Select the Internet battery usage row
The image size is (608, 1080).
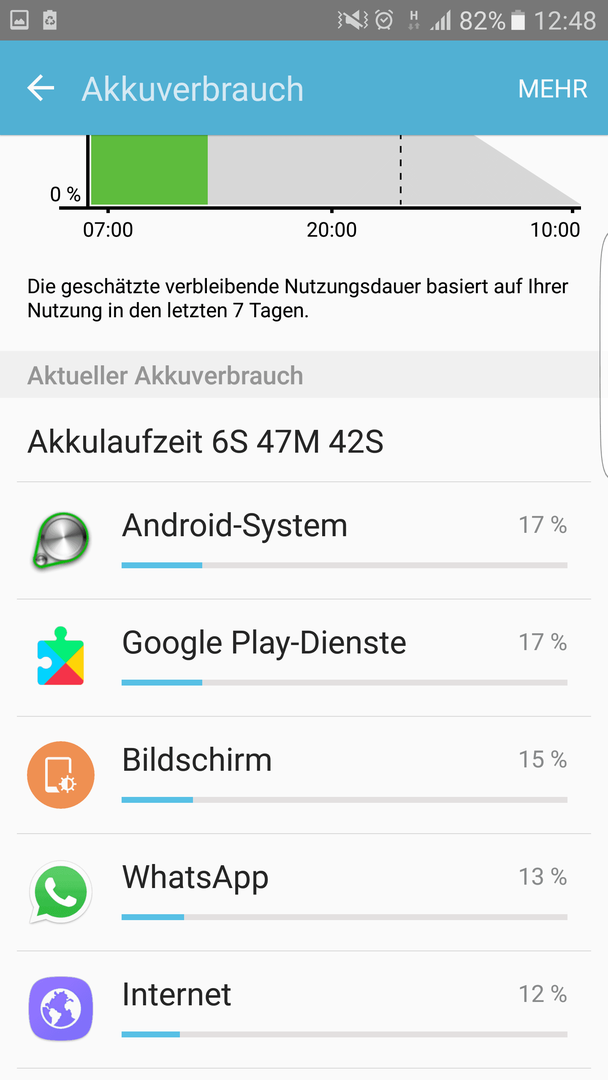(x=304, y=1009)
